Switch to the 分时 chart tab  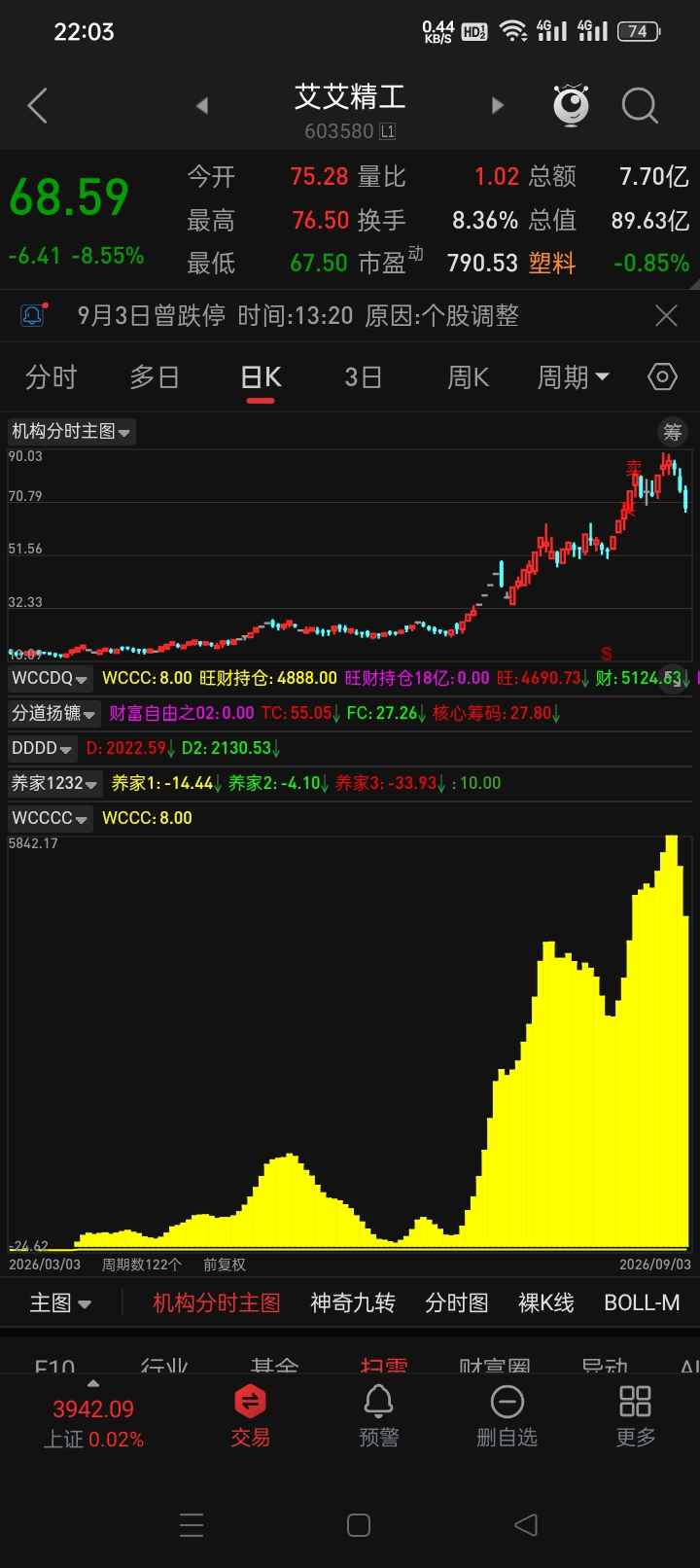pos(51,377)
